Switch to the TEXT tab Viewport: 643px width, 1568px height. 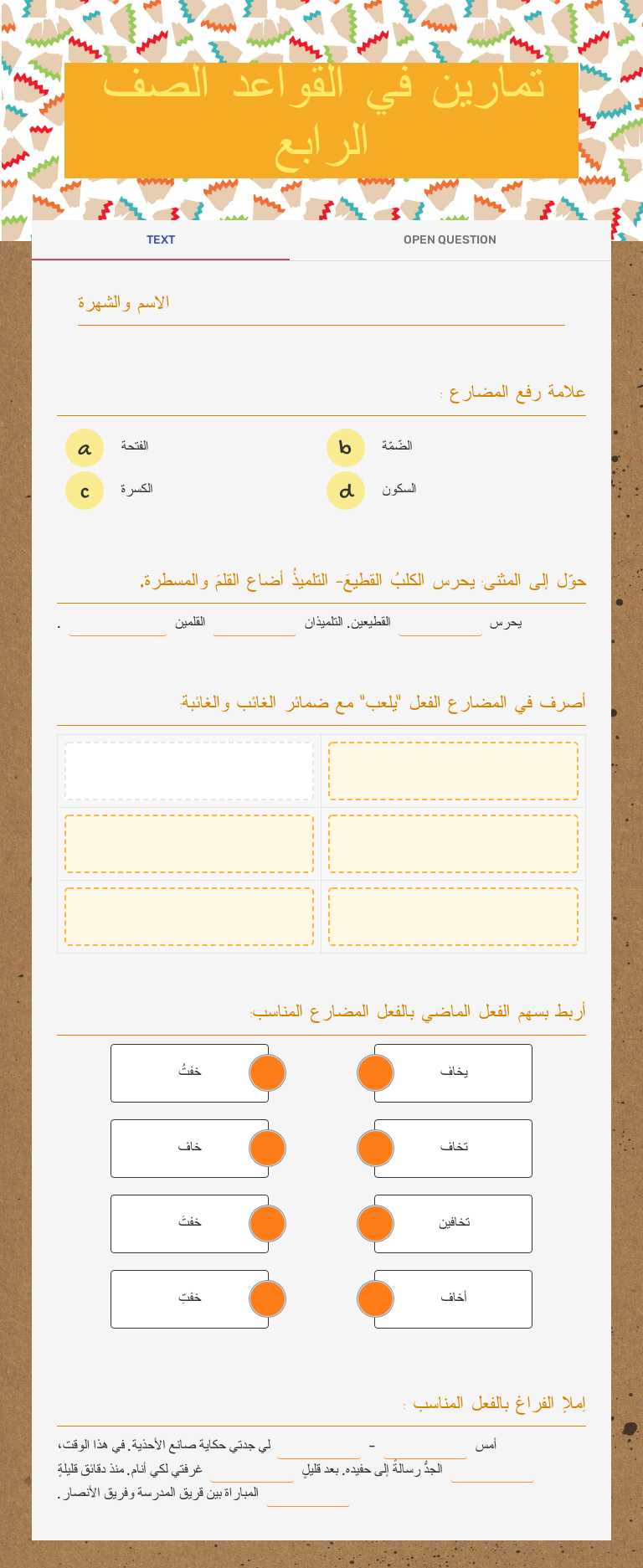click(x=160, y=240)
